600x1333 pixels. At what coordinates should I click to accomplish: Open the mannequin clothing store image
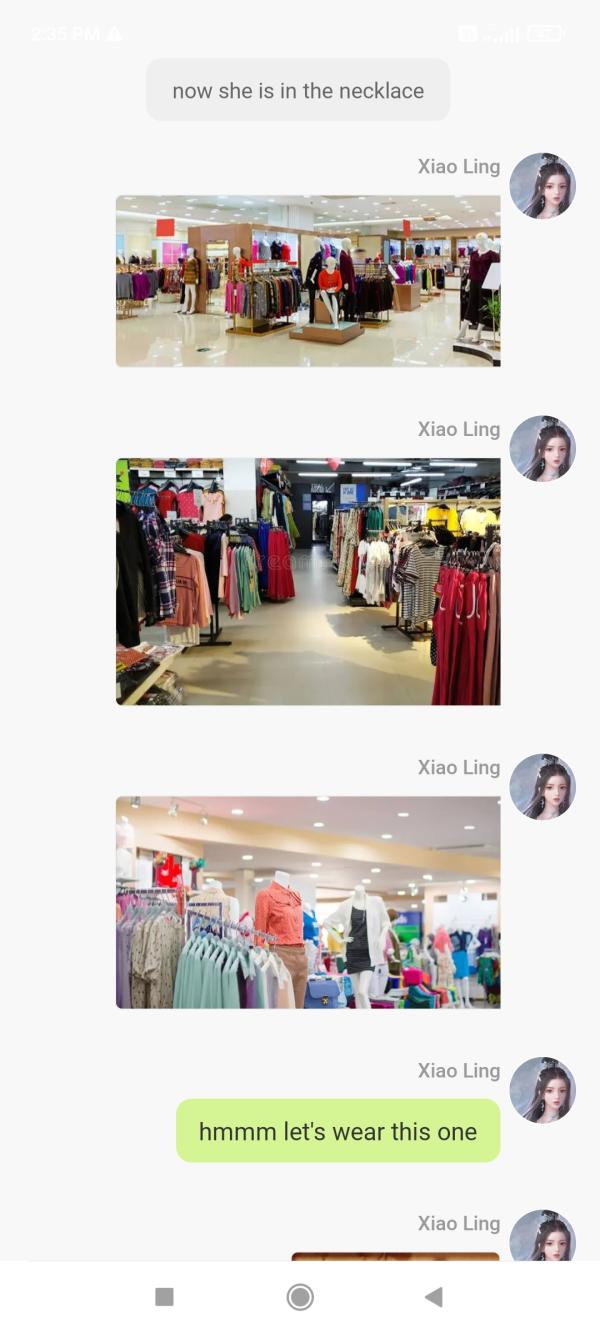pos(308,281)
